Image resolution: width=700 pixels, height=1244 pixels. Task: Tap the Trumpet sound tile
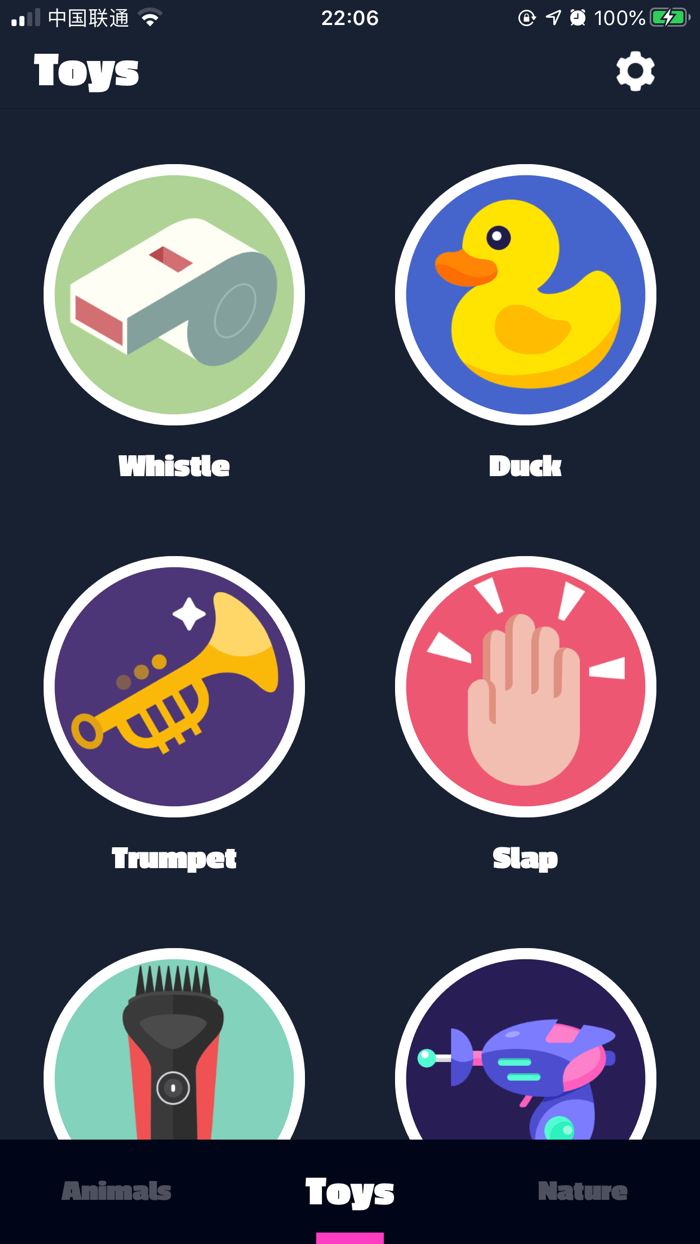pos(174,687)
